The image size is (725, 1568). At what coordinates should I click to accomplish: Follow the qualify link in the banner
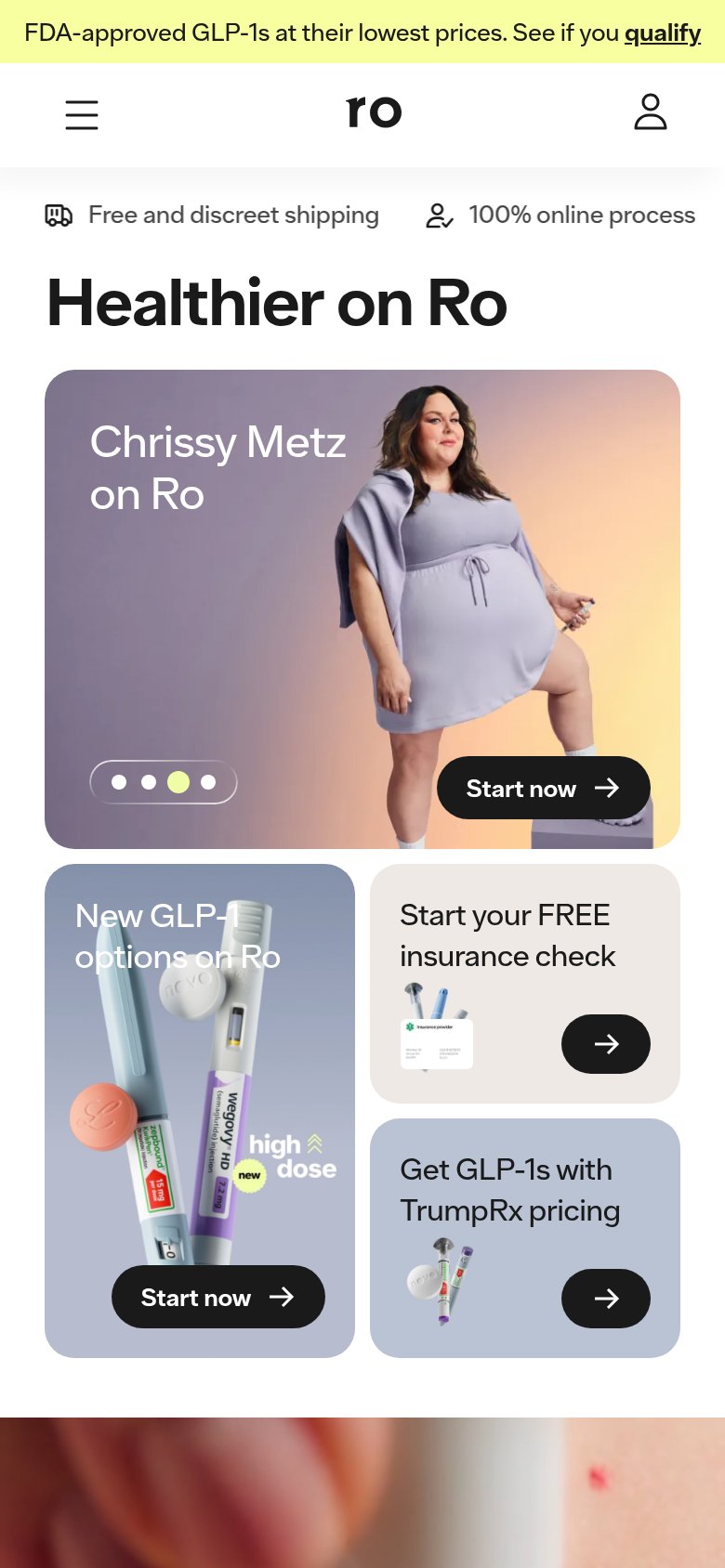pos(663,33)
